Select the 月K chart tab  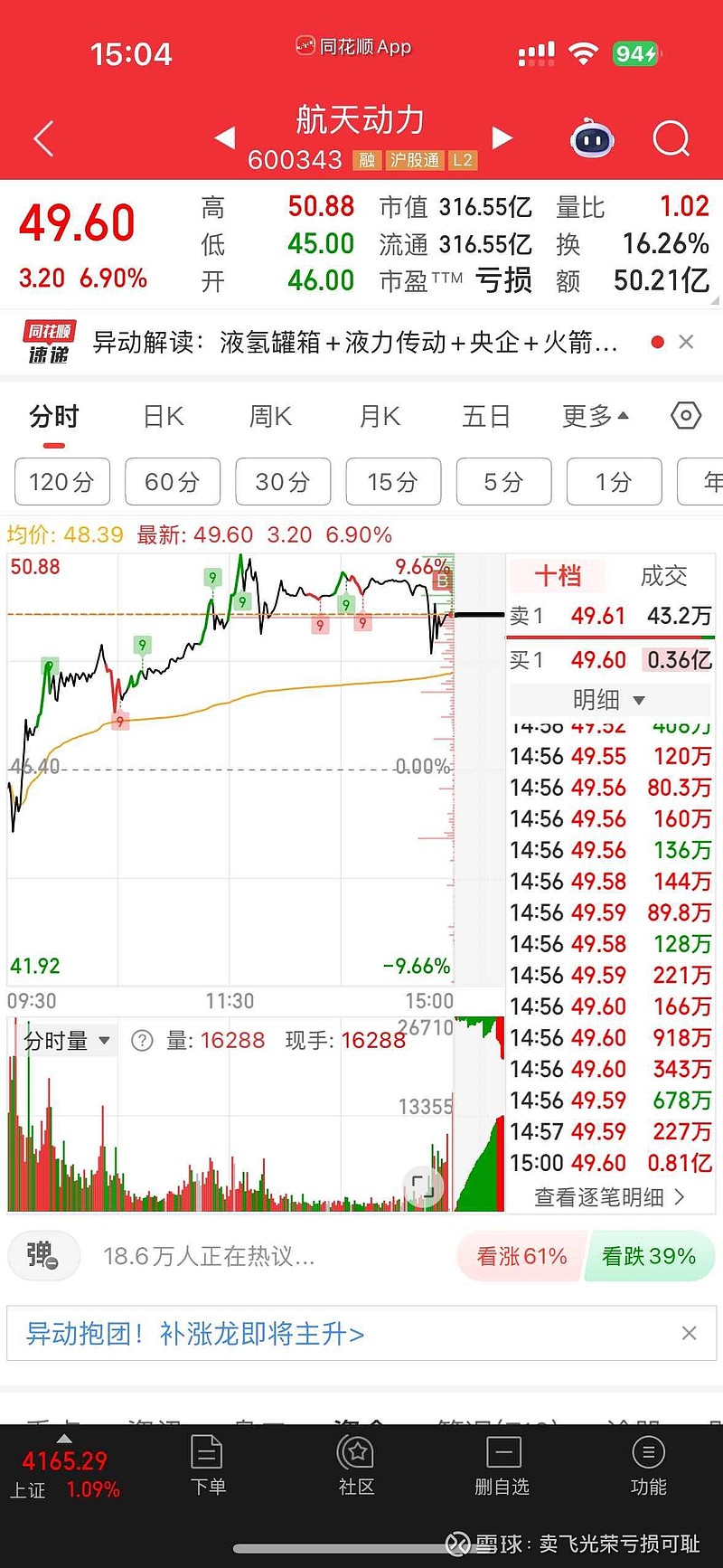click(380, 417)
